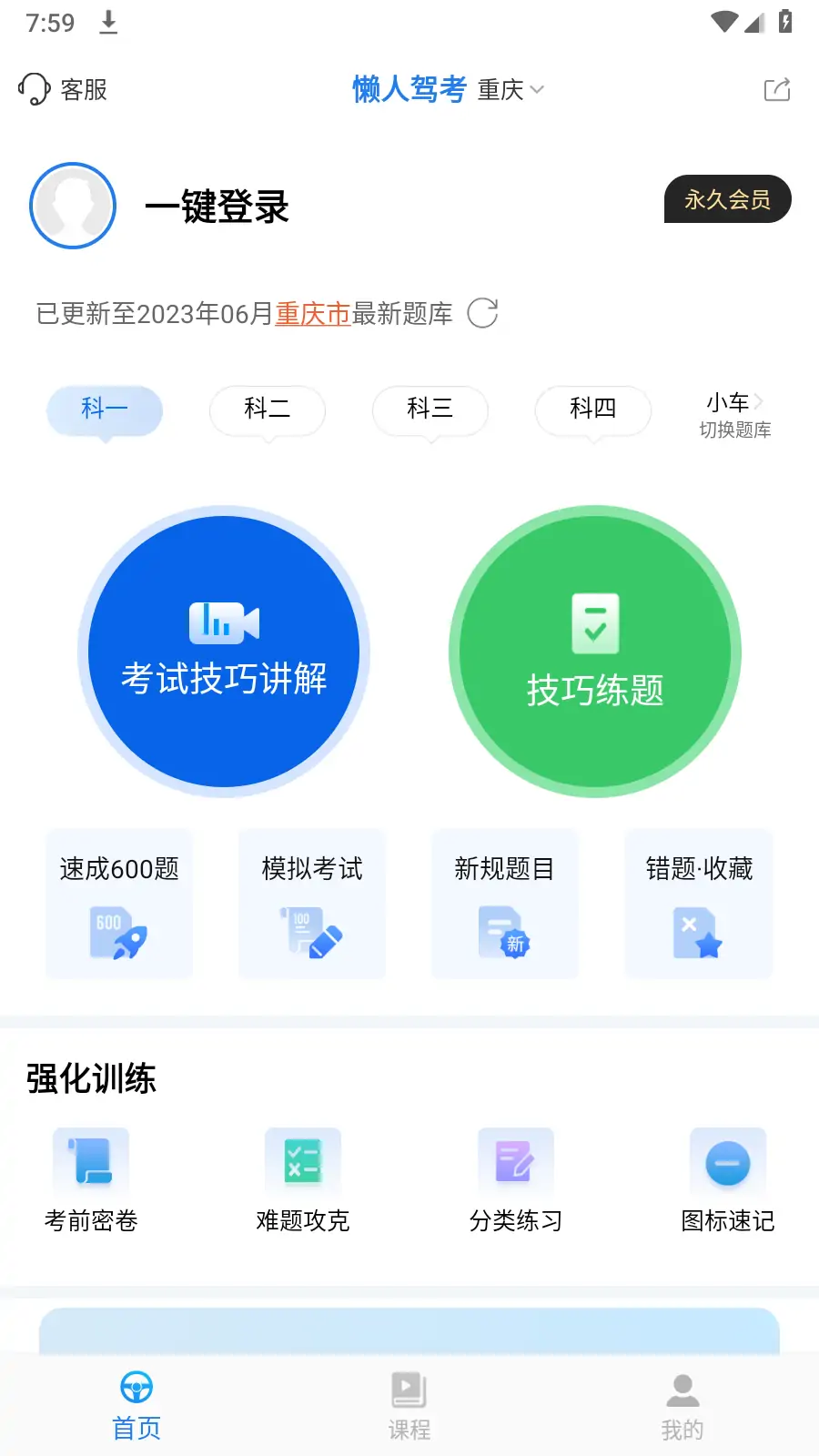Screen dimensions: 819x1456
Task: Open 错题·收藏 via its star icon
Action: click(698, 930)
